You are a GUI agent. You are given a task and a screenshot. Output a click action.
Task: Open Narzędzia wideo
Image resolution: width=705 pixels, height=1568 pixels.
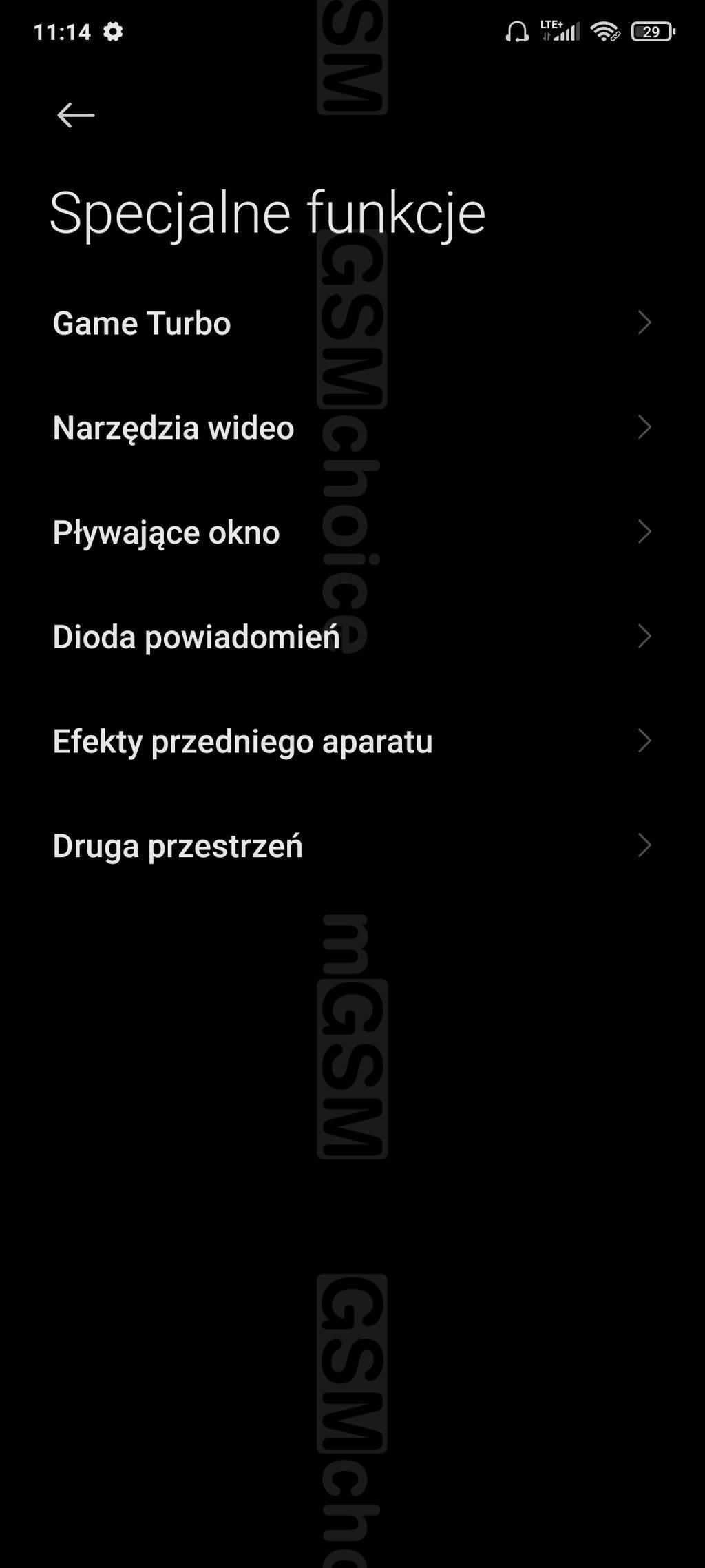[x=173, y=428]
